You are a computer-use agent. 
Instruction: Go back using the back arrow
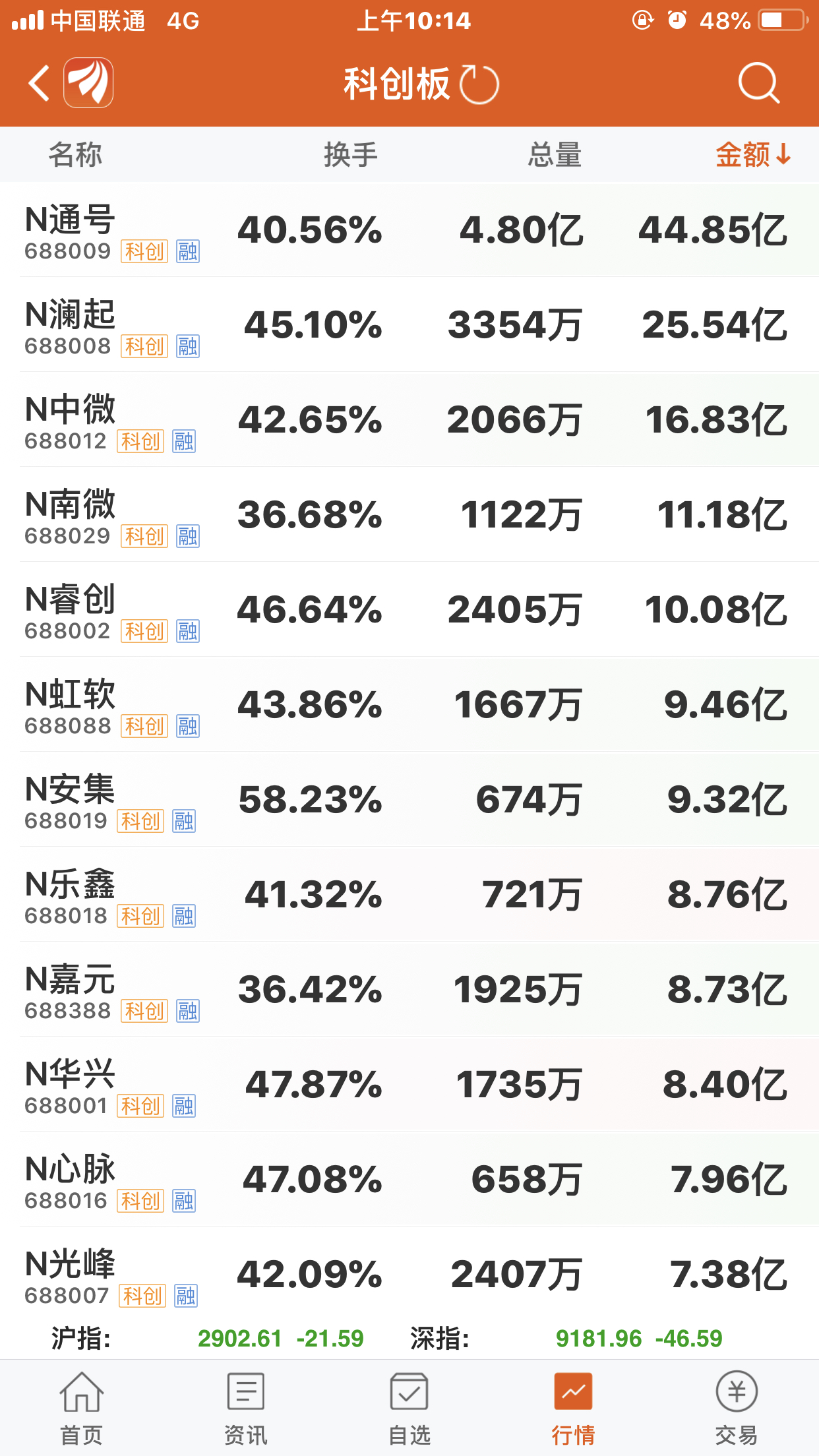(x=39, y=83)
